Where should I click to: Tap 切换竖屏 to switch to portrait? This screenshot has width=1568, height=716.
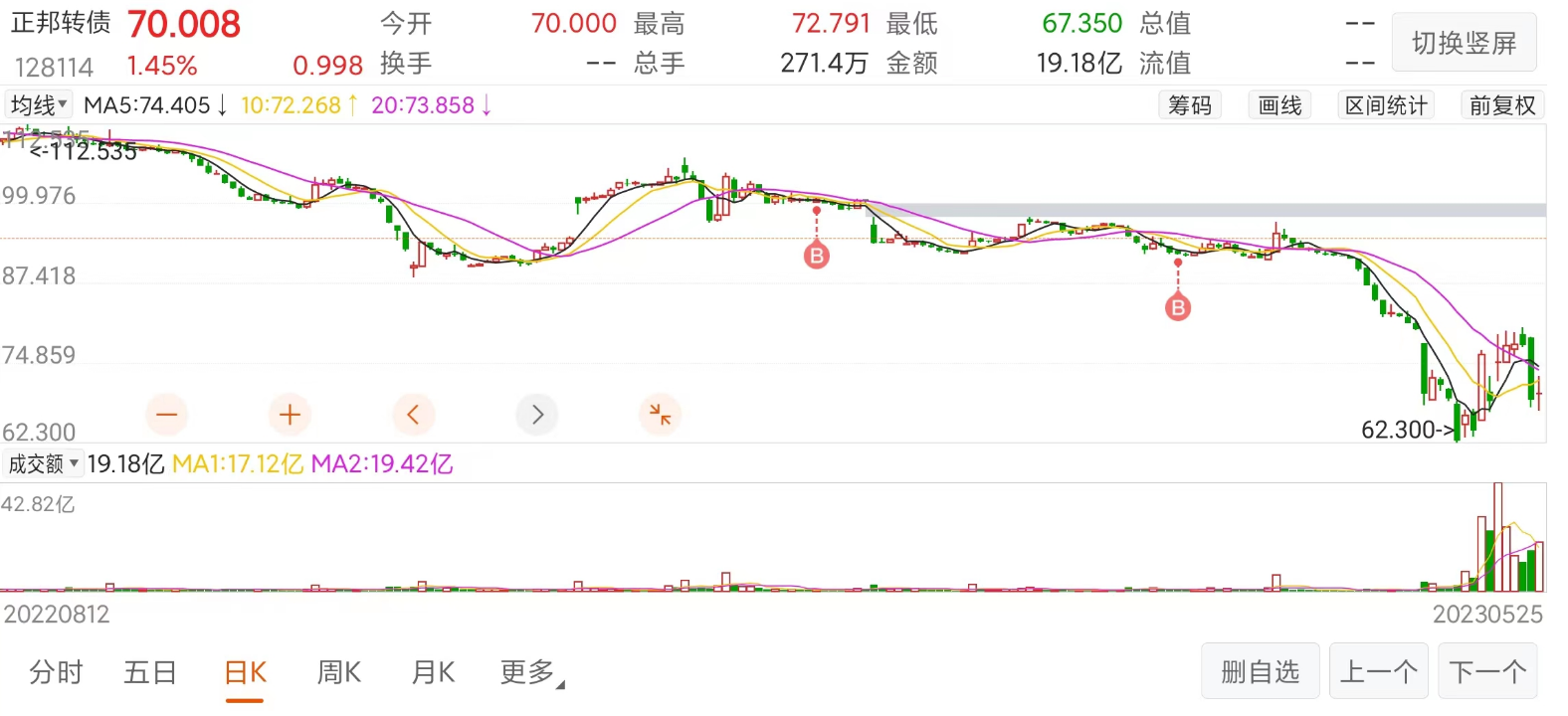tap(1464, 43)
